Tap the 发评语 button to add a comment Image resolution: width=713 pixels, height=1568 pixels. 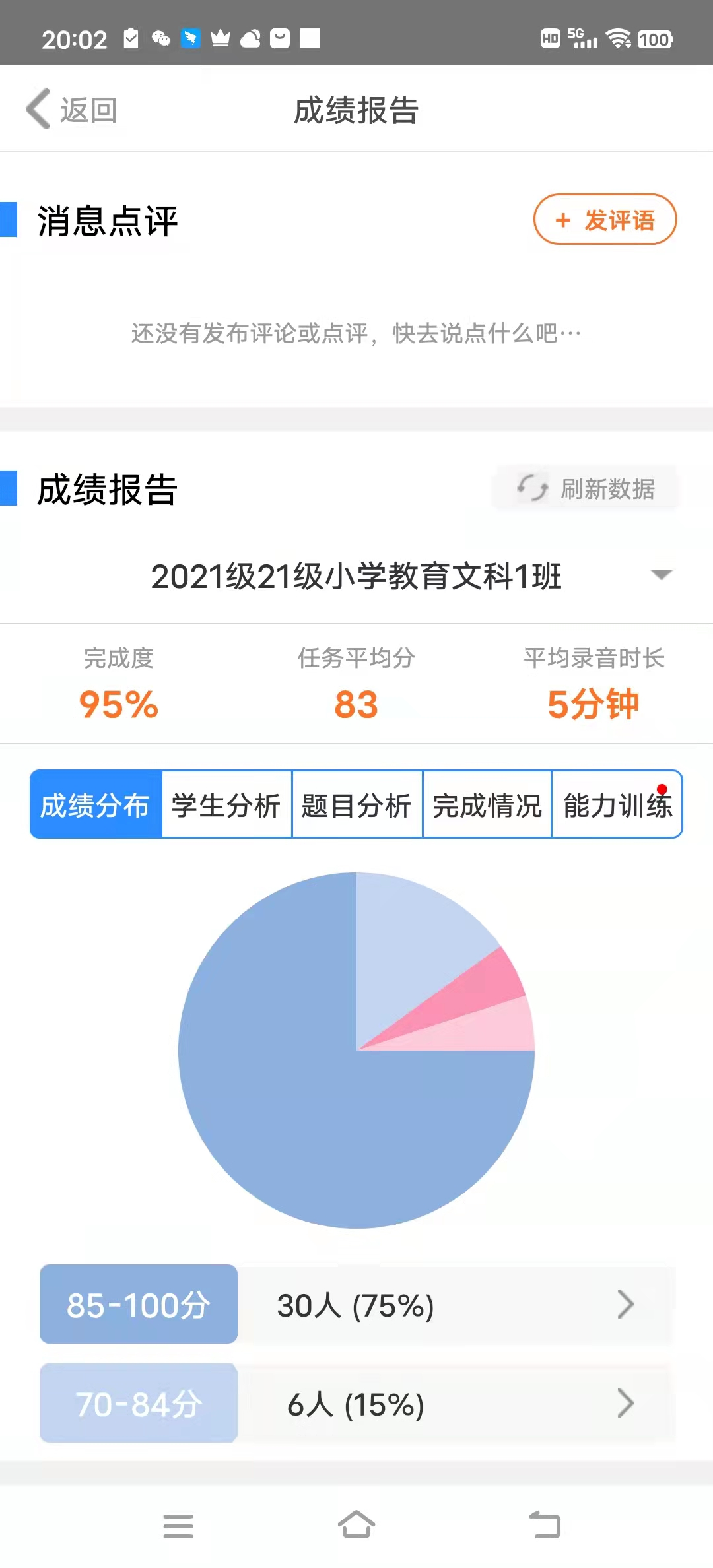(605, 220)
